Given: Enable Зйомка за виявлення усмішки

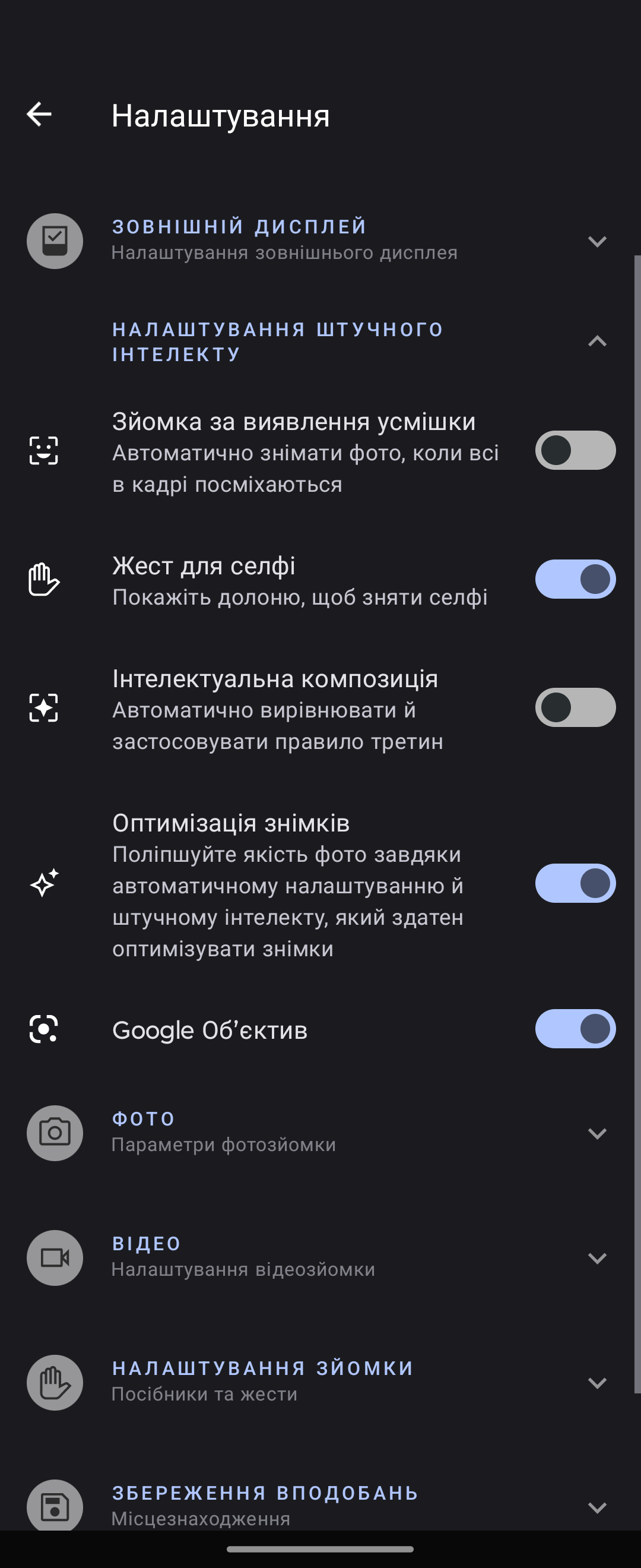Looking at the screenshot, I should click(575, 450).
